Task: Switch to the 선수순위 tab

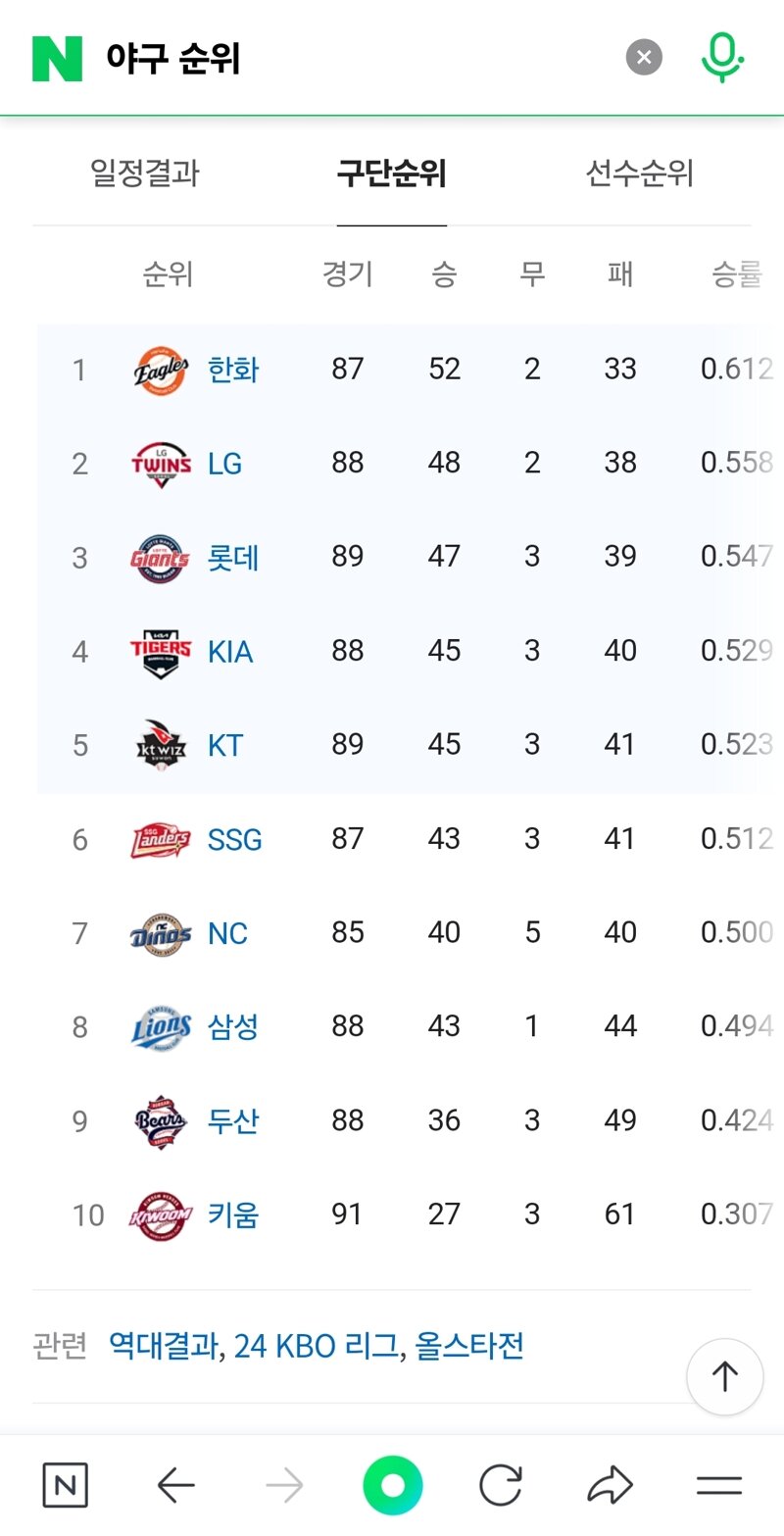Action: 639,173
